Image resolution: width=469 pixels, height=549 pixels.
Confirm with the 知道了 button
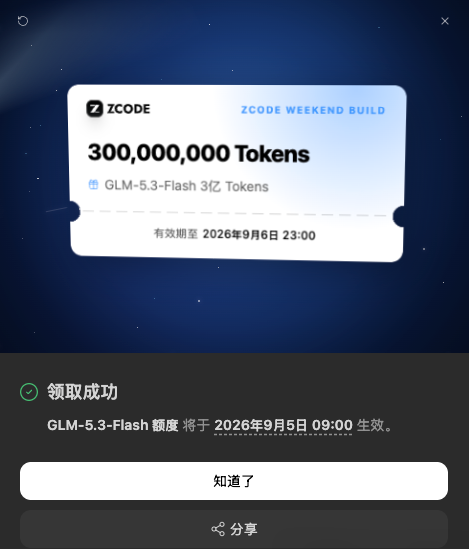[x=234, y=481]
